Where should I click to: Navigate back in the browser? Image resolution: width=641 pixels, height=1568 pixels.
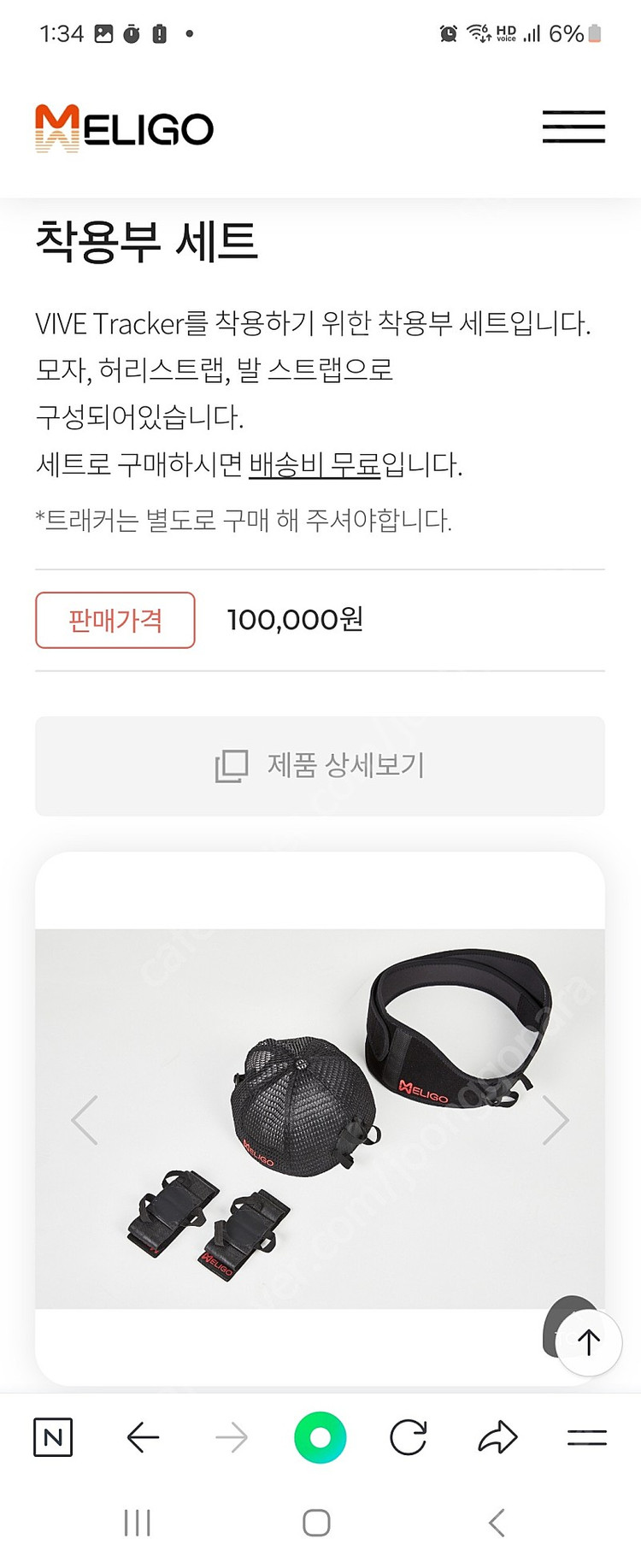coord(142,1437)
